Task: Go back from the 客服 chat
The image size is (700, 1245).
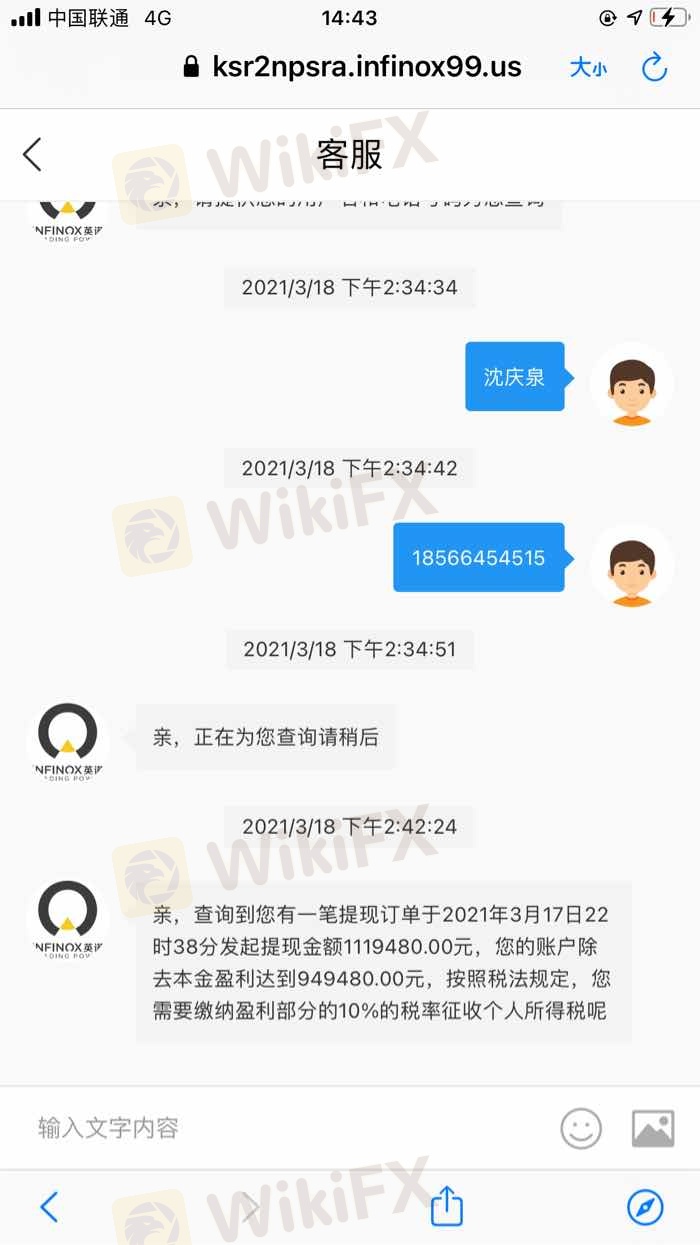Action: [32, 155]
